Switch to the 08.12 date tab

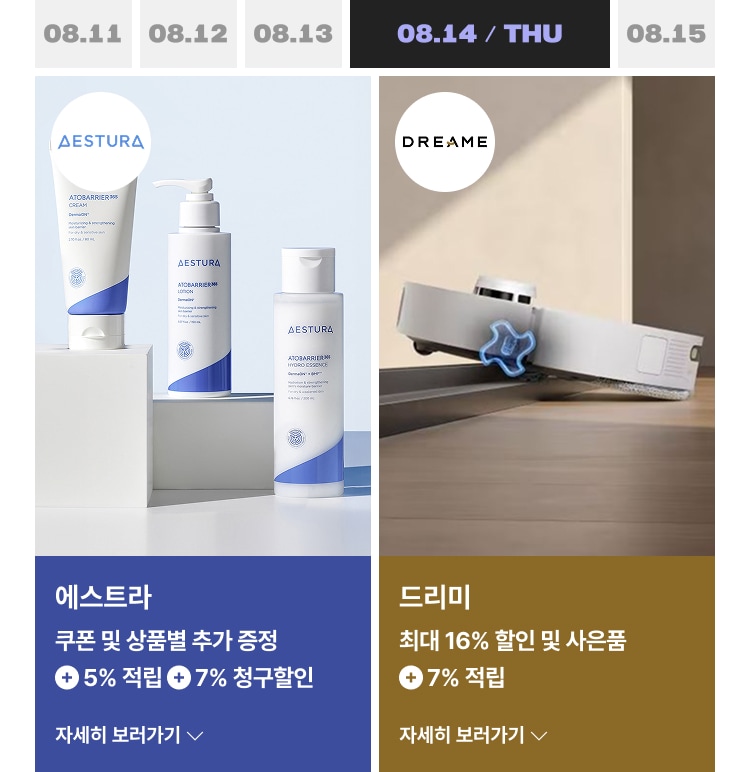coord(188,34)
